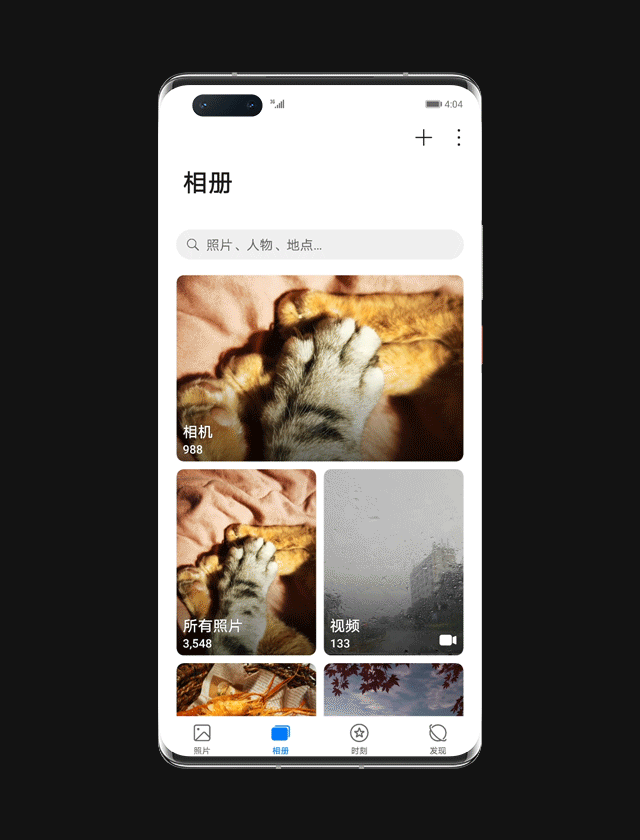Select the 相册 tab

point(280,739)
